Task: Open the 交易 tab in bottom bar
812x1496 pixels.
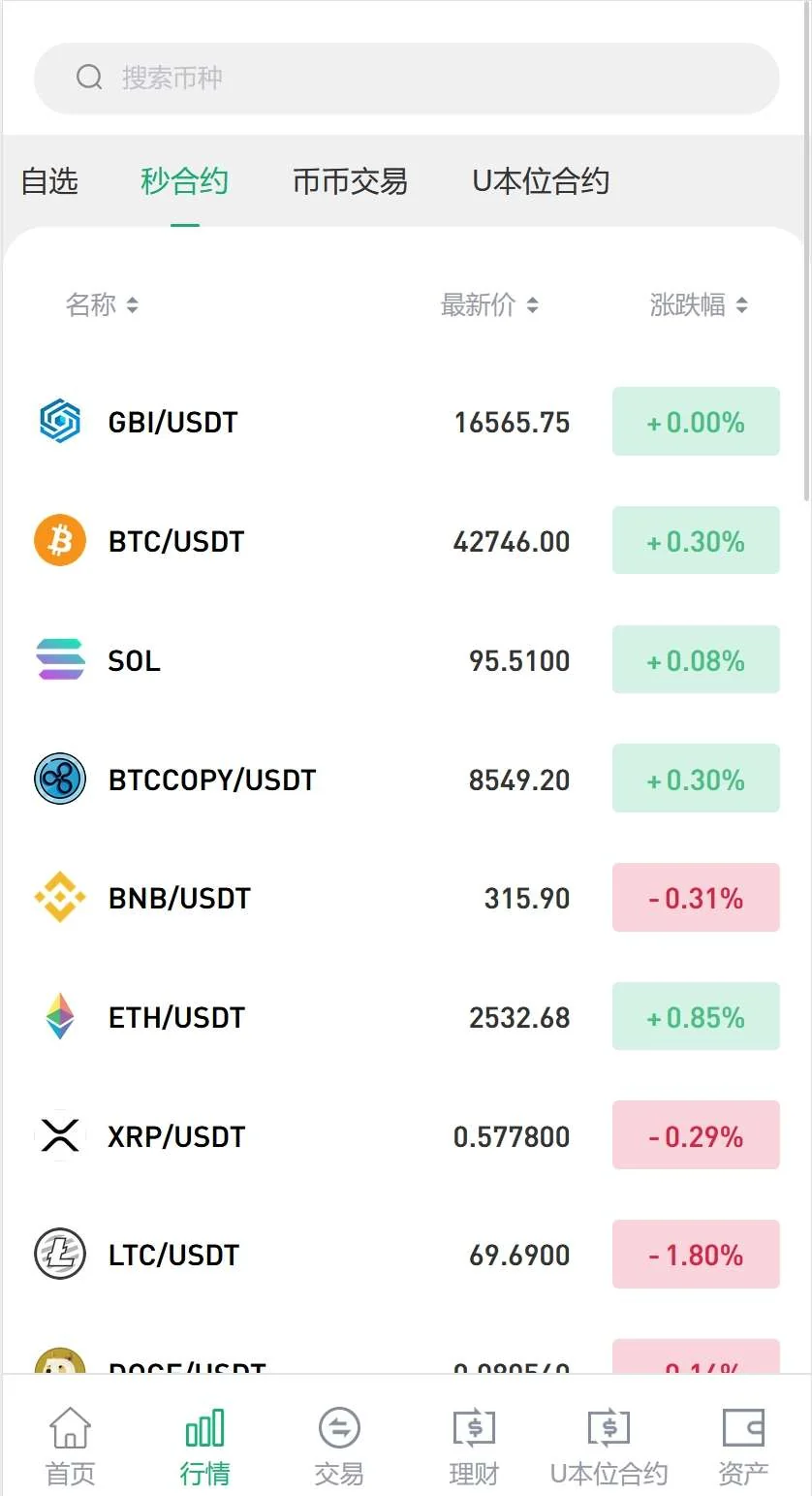Action: (x=339, y=1447)
